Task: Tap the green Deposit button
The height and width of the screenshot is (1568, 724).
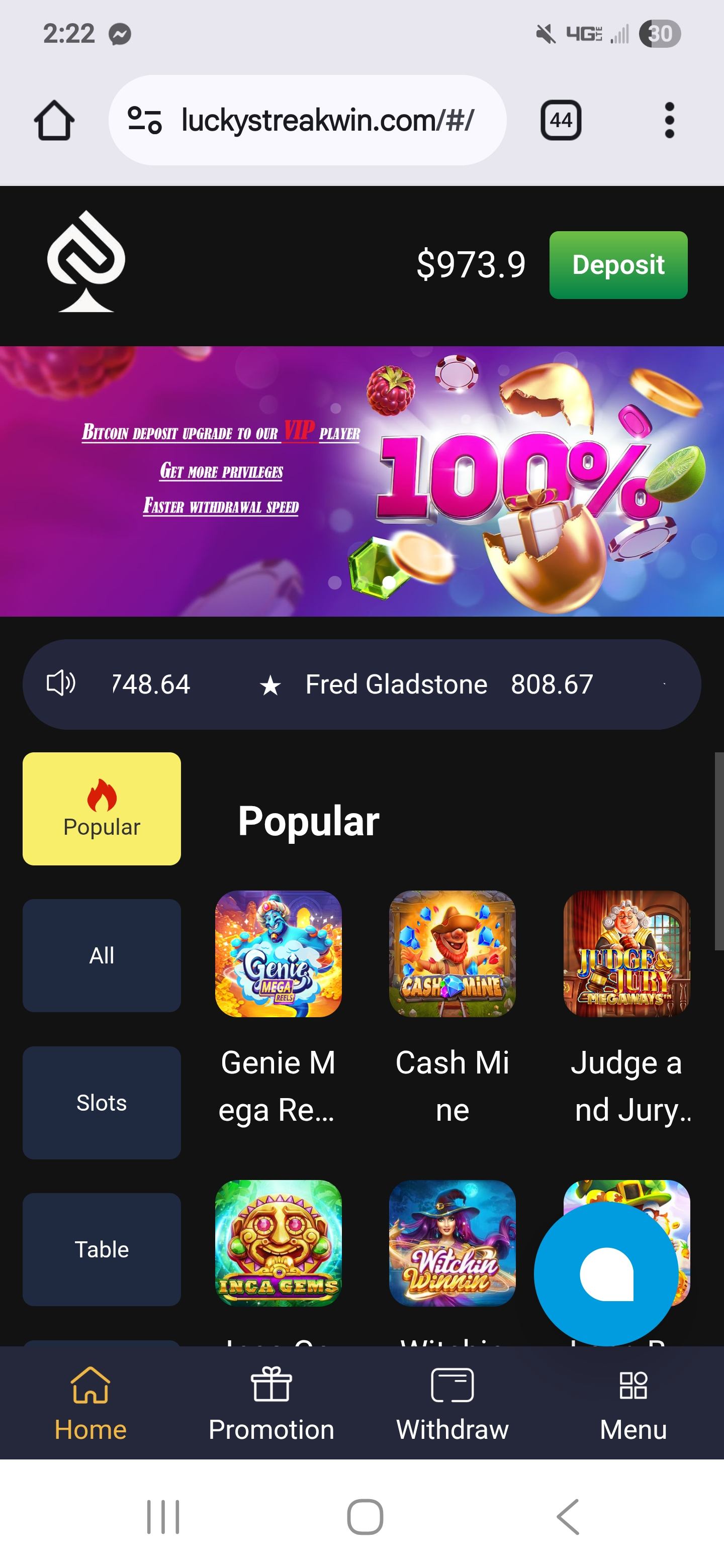Action: (617, 265)
